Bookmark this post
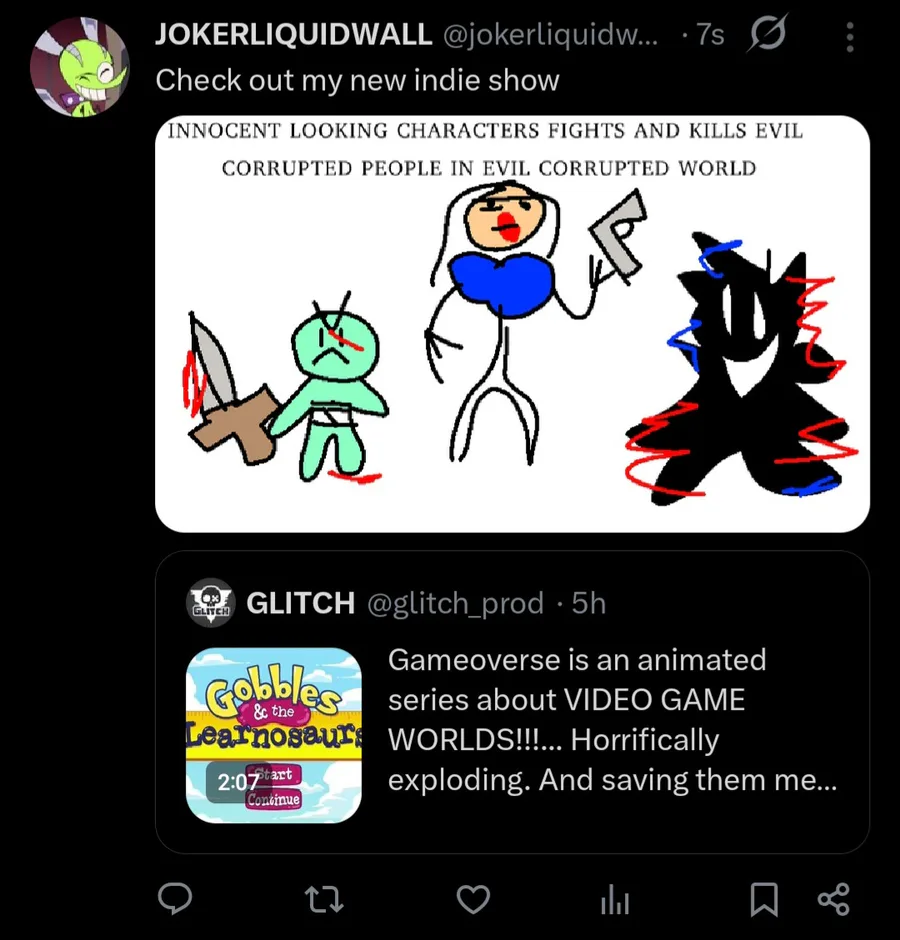This screenshot has width=900, height=940. [x=763, y=899]
